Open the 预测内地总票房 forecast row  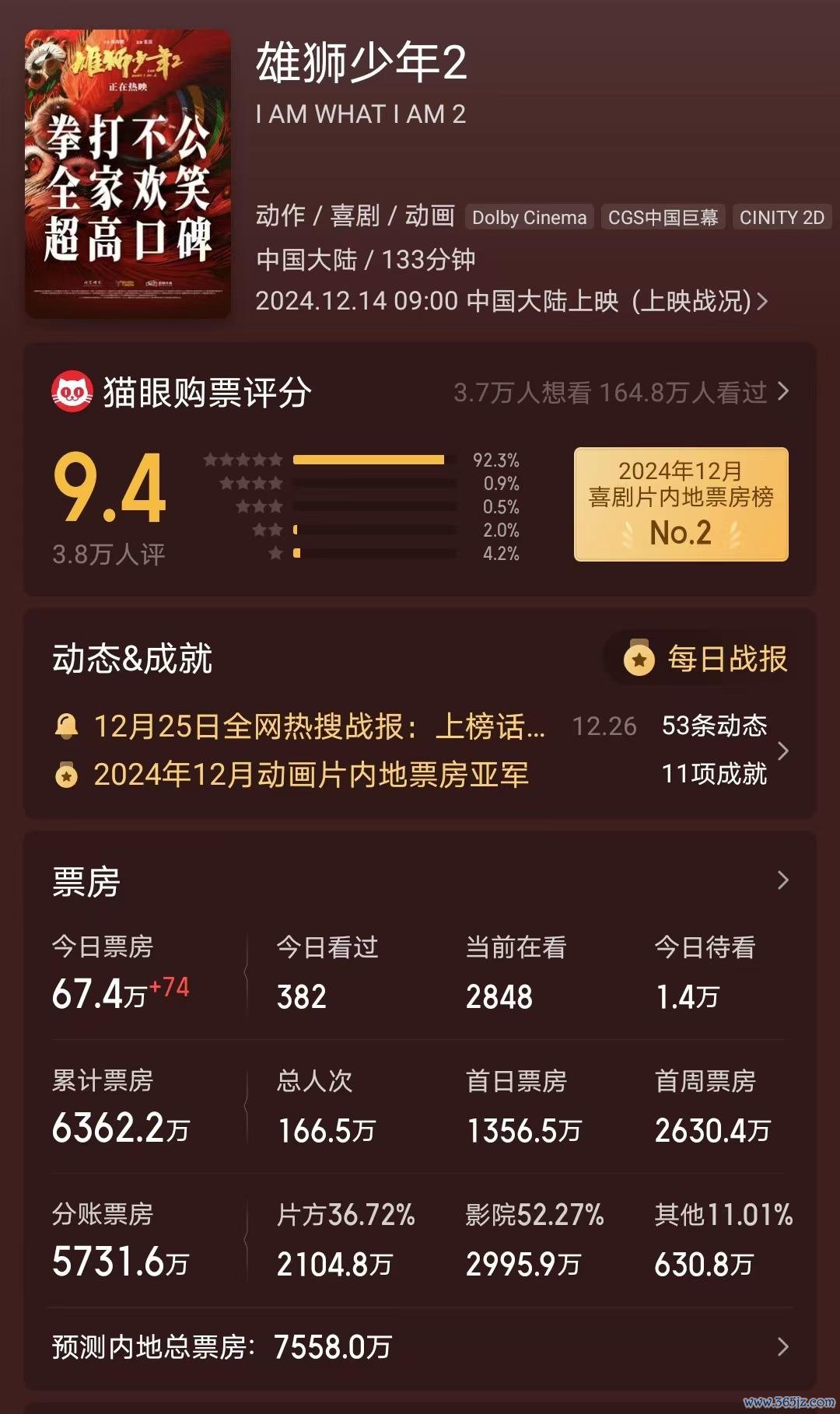pos(420,1347)
